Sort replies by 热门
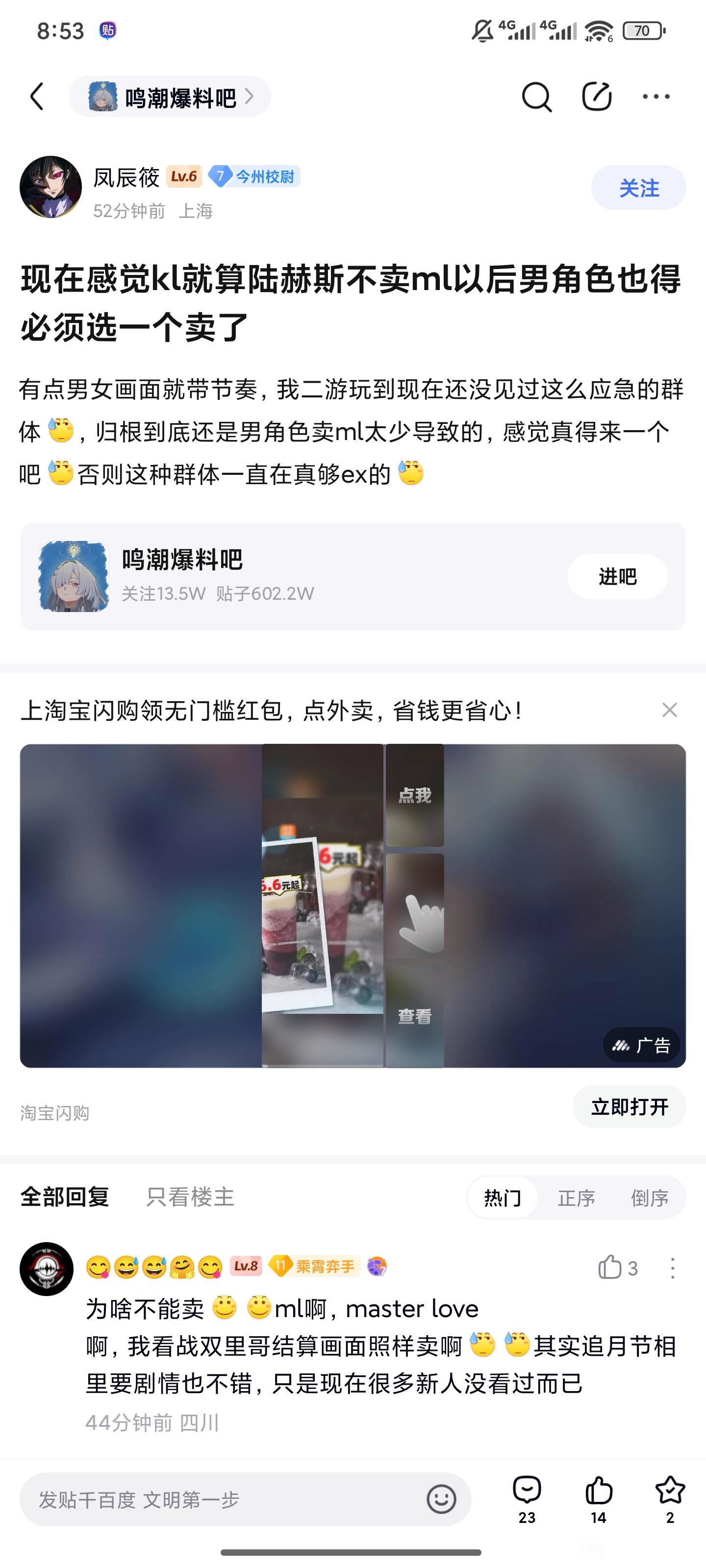 [503, 1197]
